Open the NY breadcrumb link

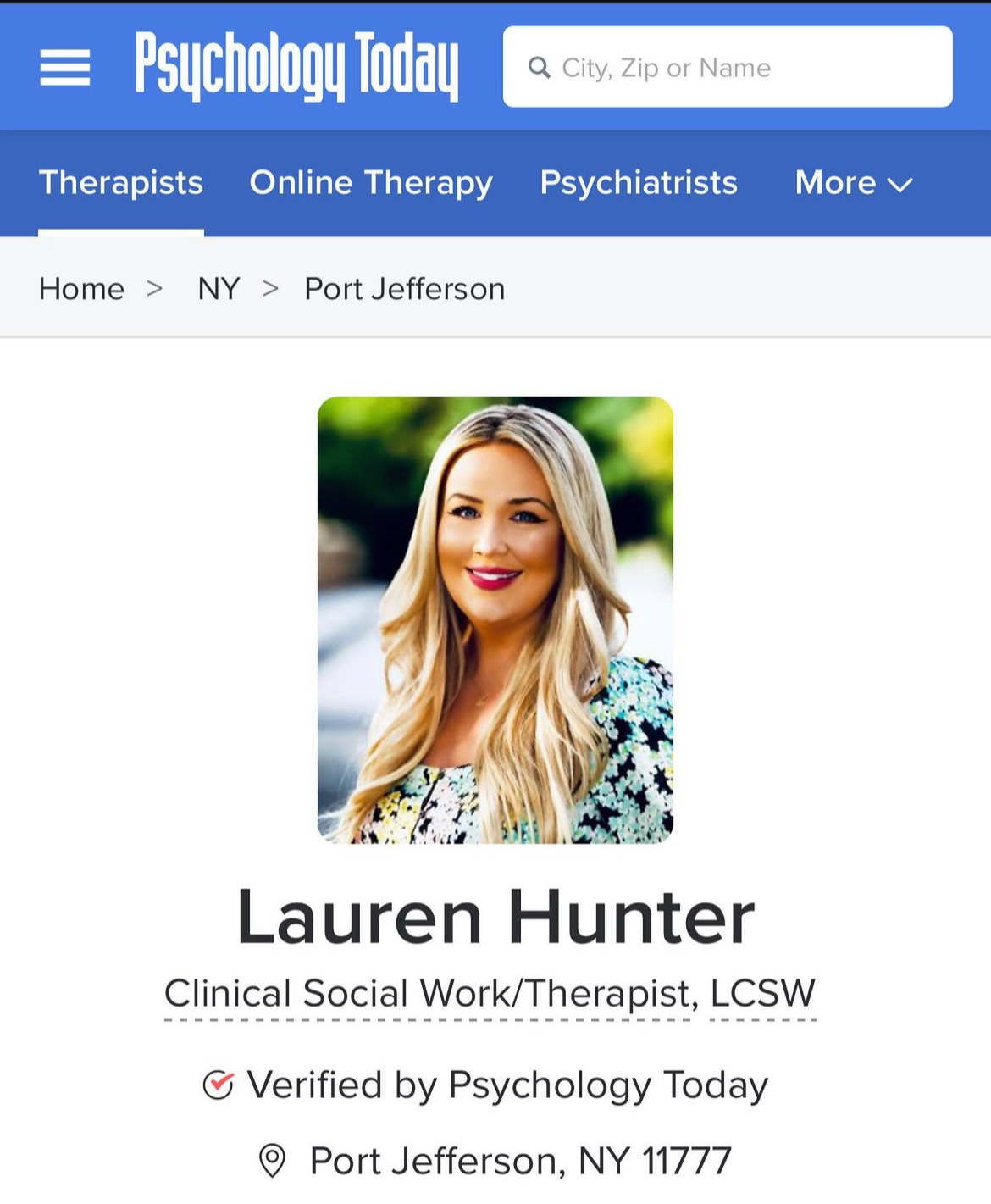click(219, 289)
